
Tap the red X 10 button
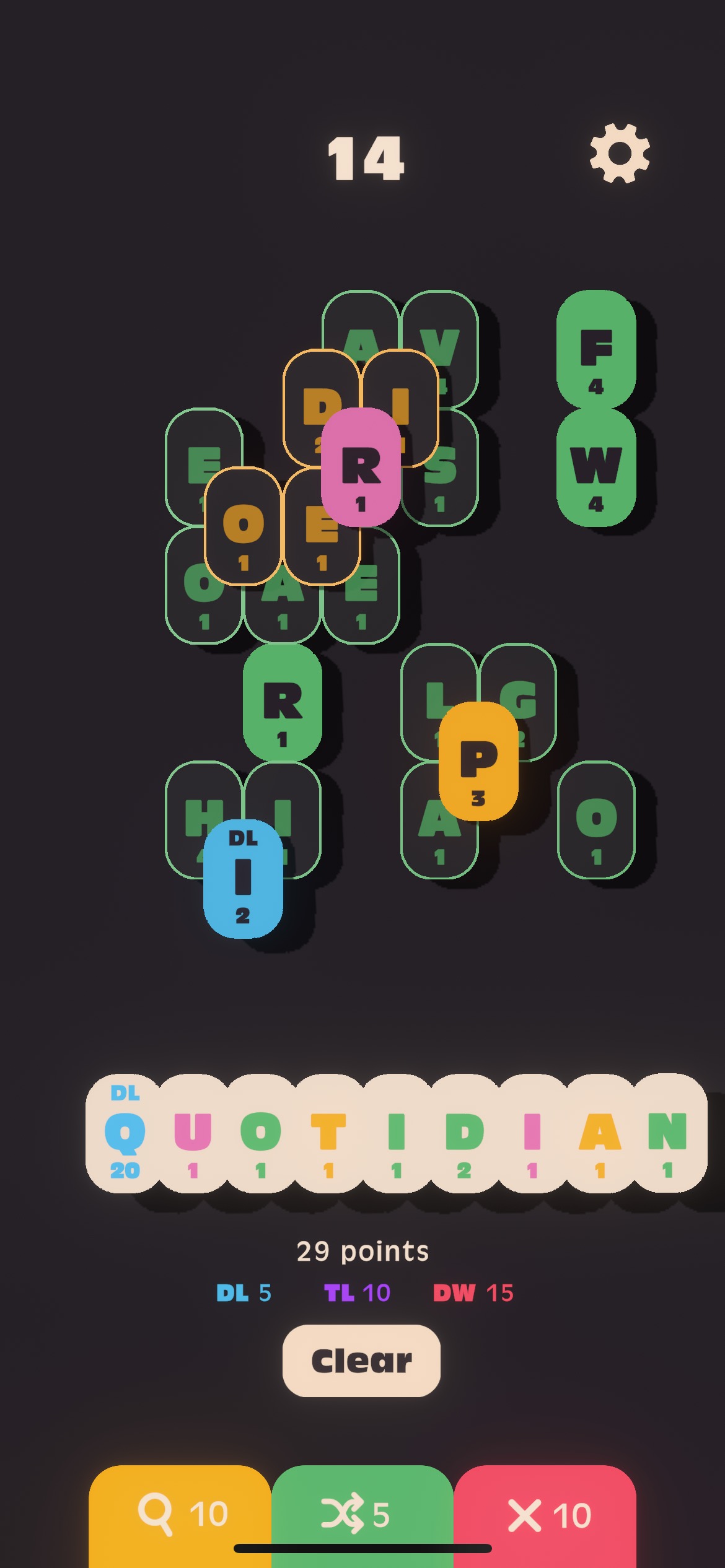[545, 1515]
